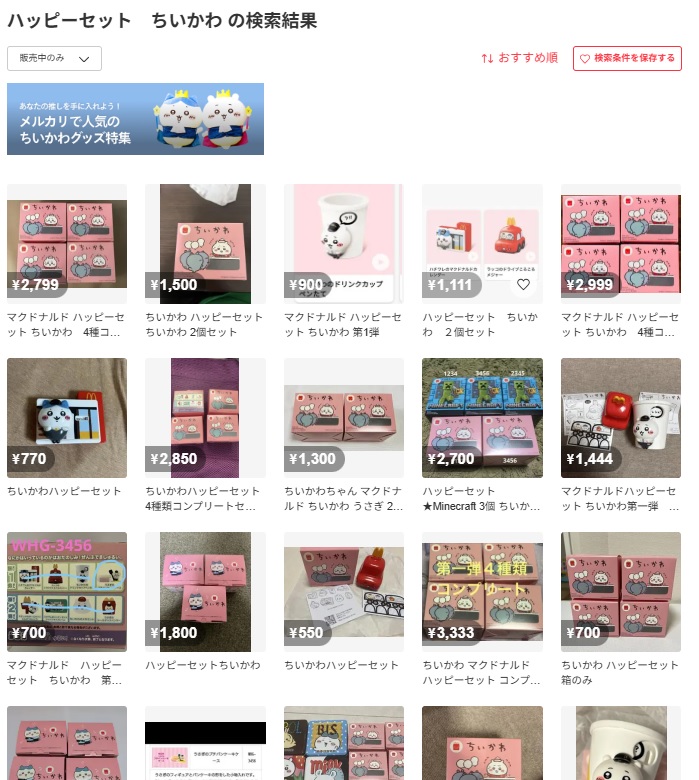Open the ¥1,500 2個セット listing

click(205, 244)
